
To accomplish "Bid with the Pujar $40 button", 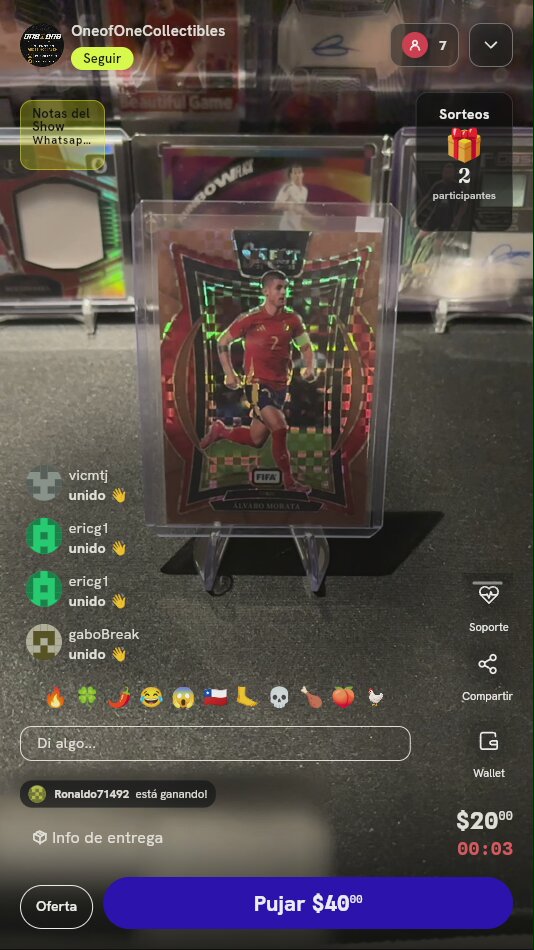I will [x=308, y=903].
